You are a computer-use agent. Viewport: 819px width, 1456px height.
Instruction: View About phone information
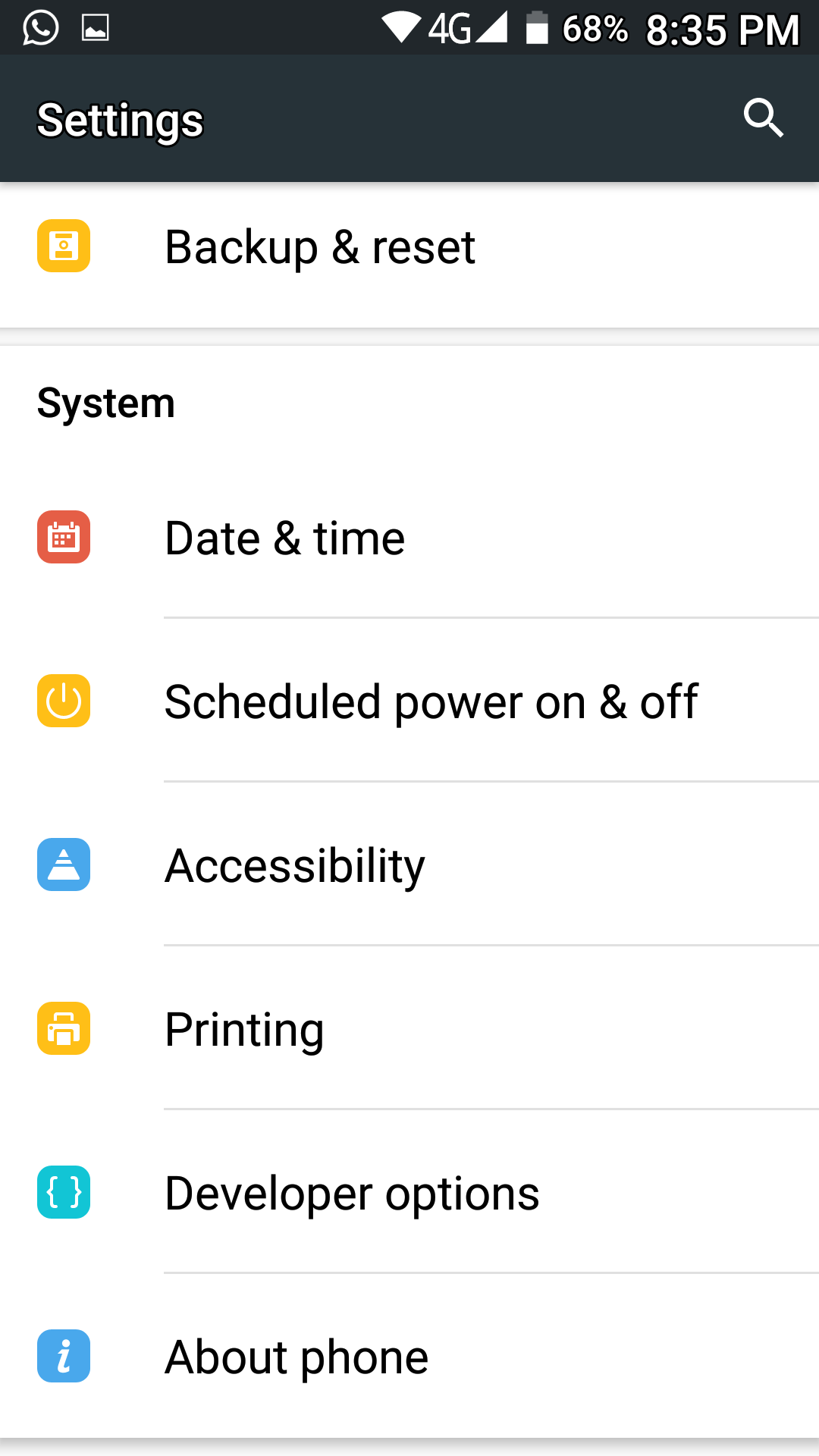pyautogui.click(x=409, y=1356)
